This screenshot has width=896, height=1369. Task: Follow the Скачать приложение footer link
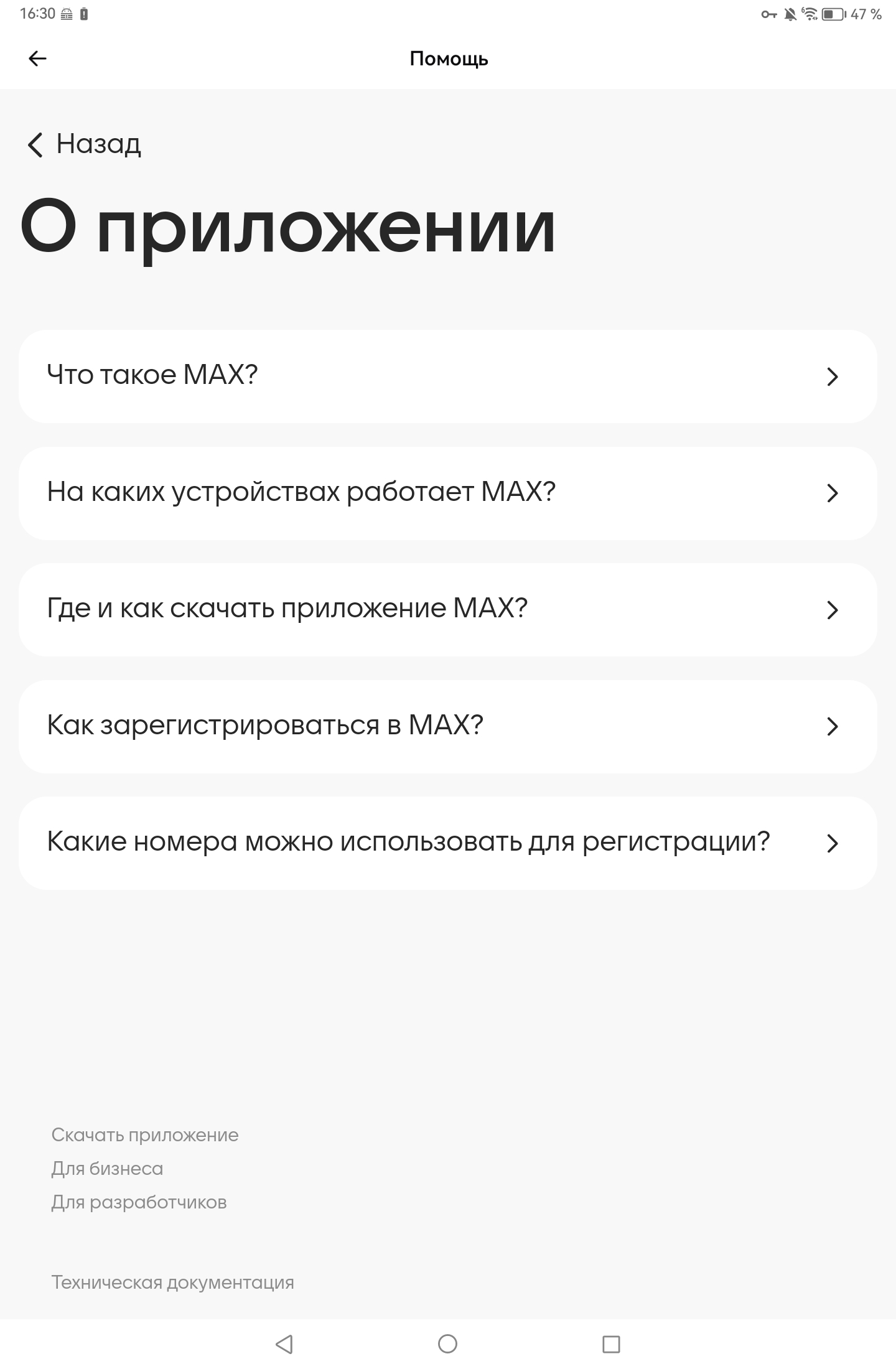click(144, 1134)
